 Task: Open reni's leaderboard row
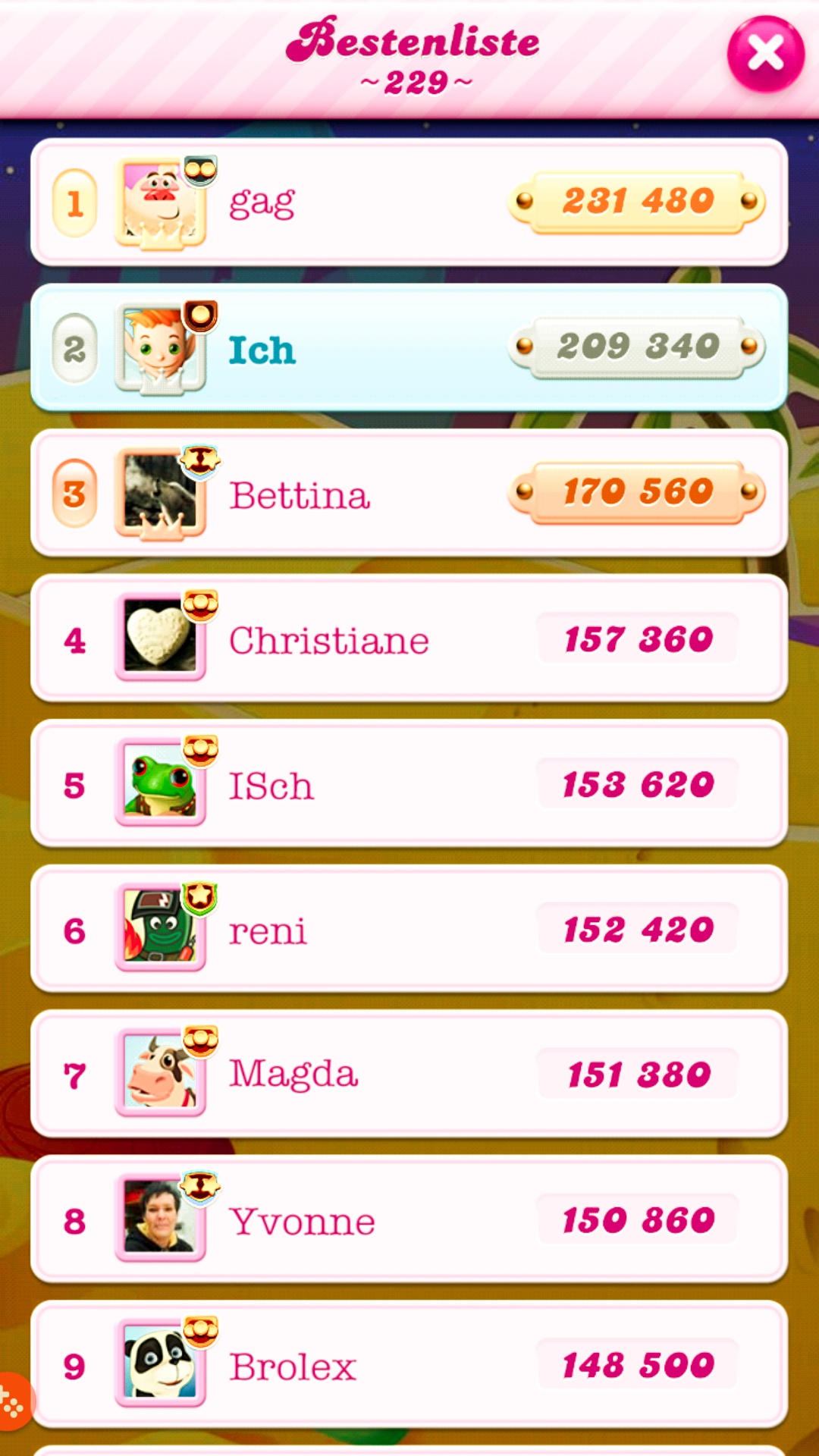(x=409, y=929)
